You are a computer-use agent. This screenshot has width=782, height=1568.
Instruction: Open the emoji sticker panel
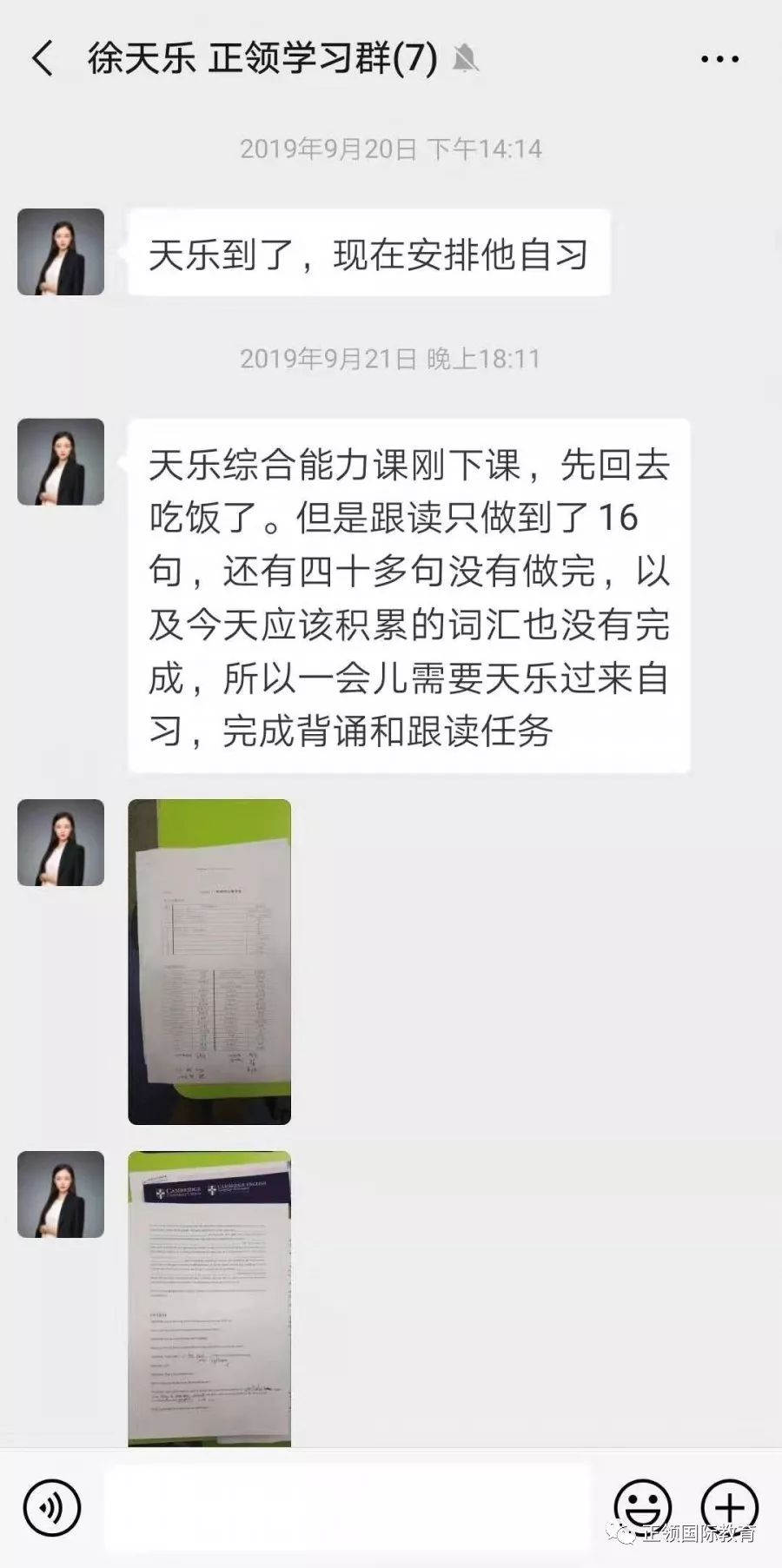pos(643,1506)
